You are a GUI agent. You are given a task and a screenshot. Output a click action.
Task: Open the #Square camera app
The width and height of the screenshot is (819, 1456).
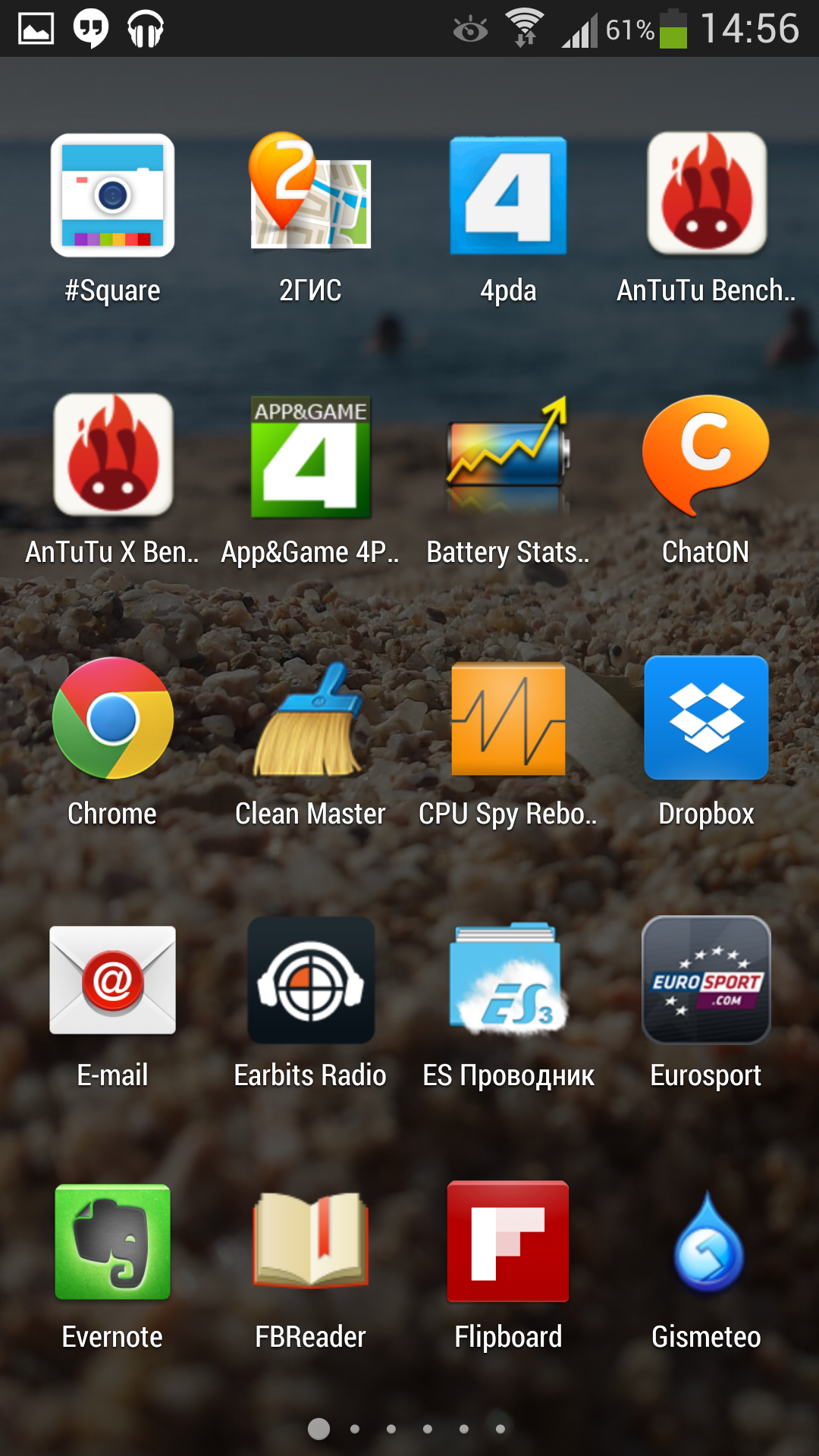[112, 196]
